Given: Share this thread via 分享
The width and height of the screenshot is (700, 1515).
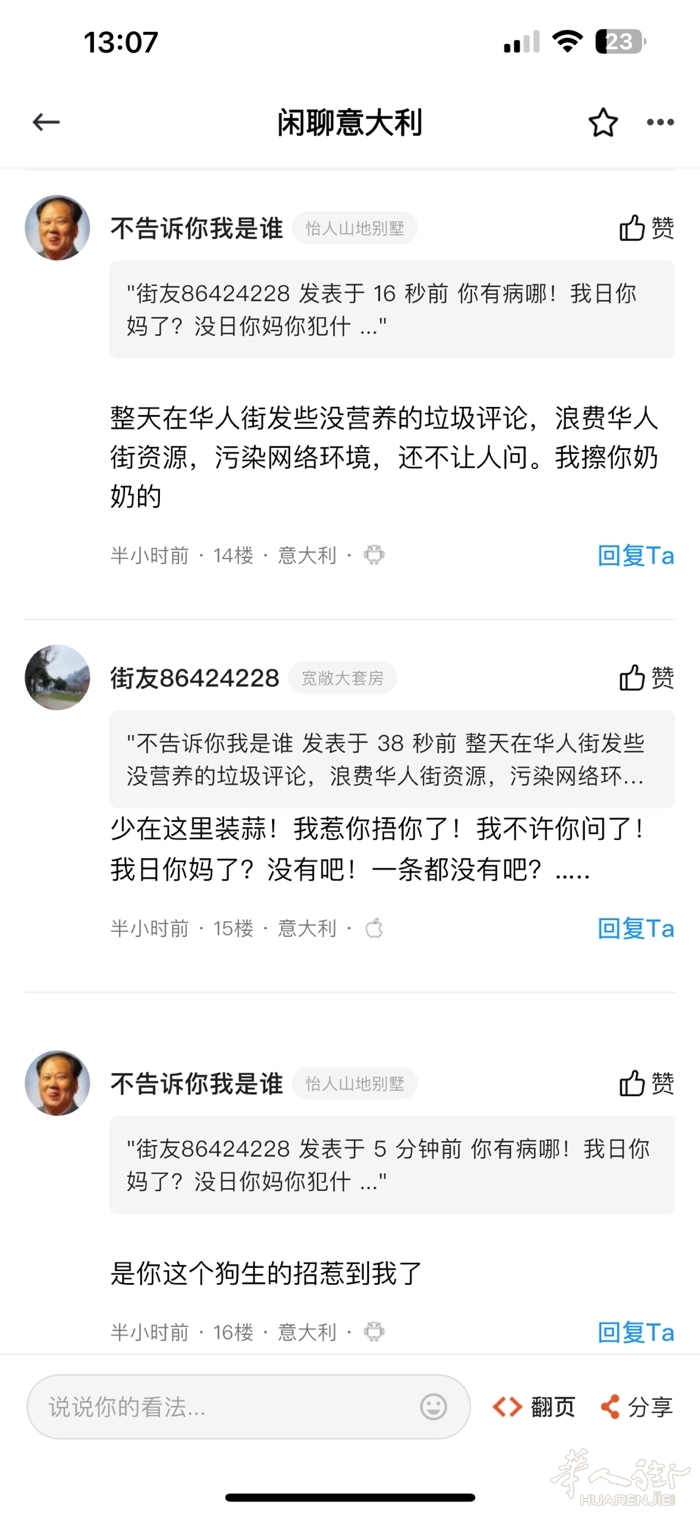Looking at the screenshot, I should (x=637, y=1407).
